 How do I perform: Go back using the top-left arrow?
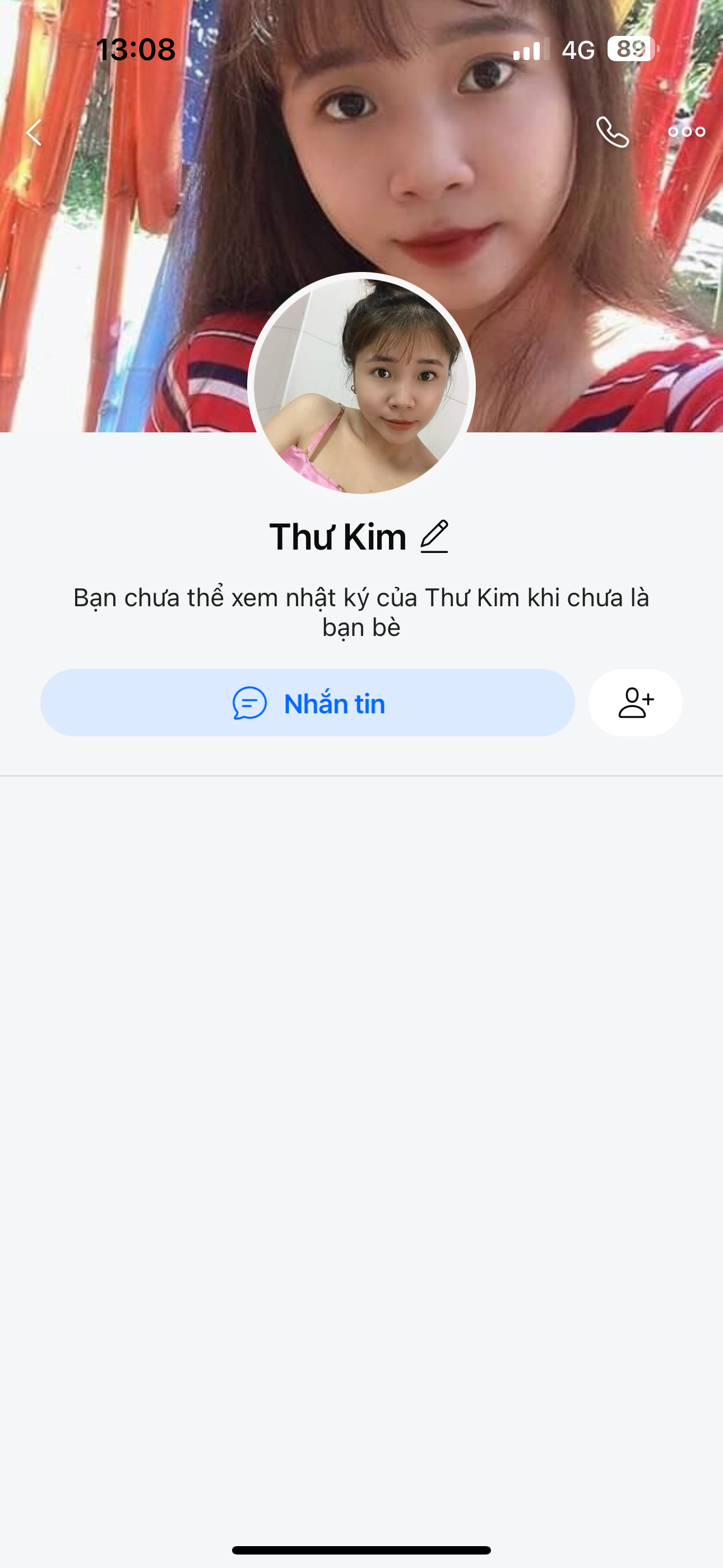[34, 132]
